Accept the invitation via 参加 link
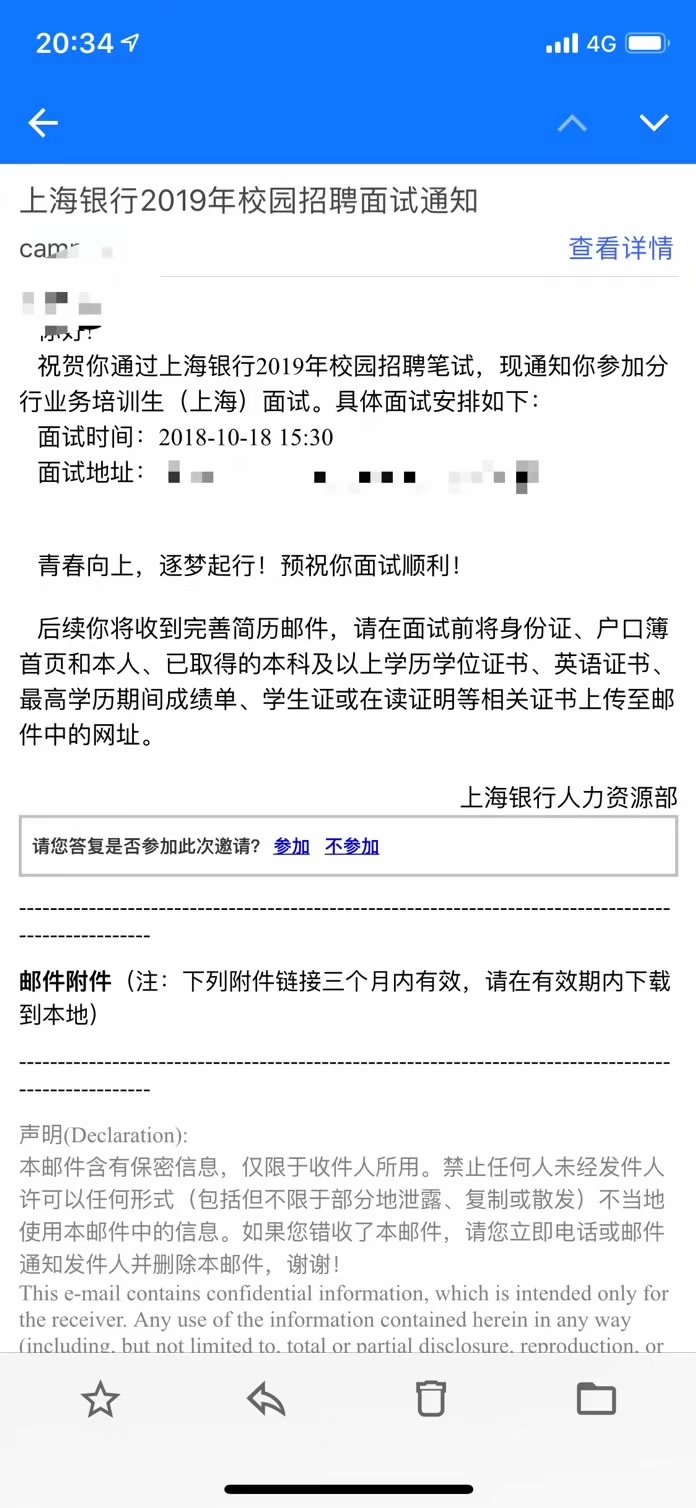 (x=291, y=846)
